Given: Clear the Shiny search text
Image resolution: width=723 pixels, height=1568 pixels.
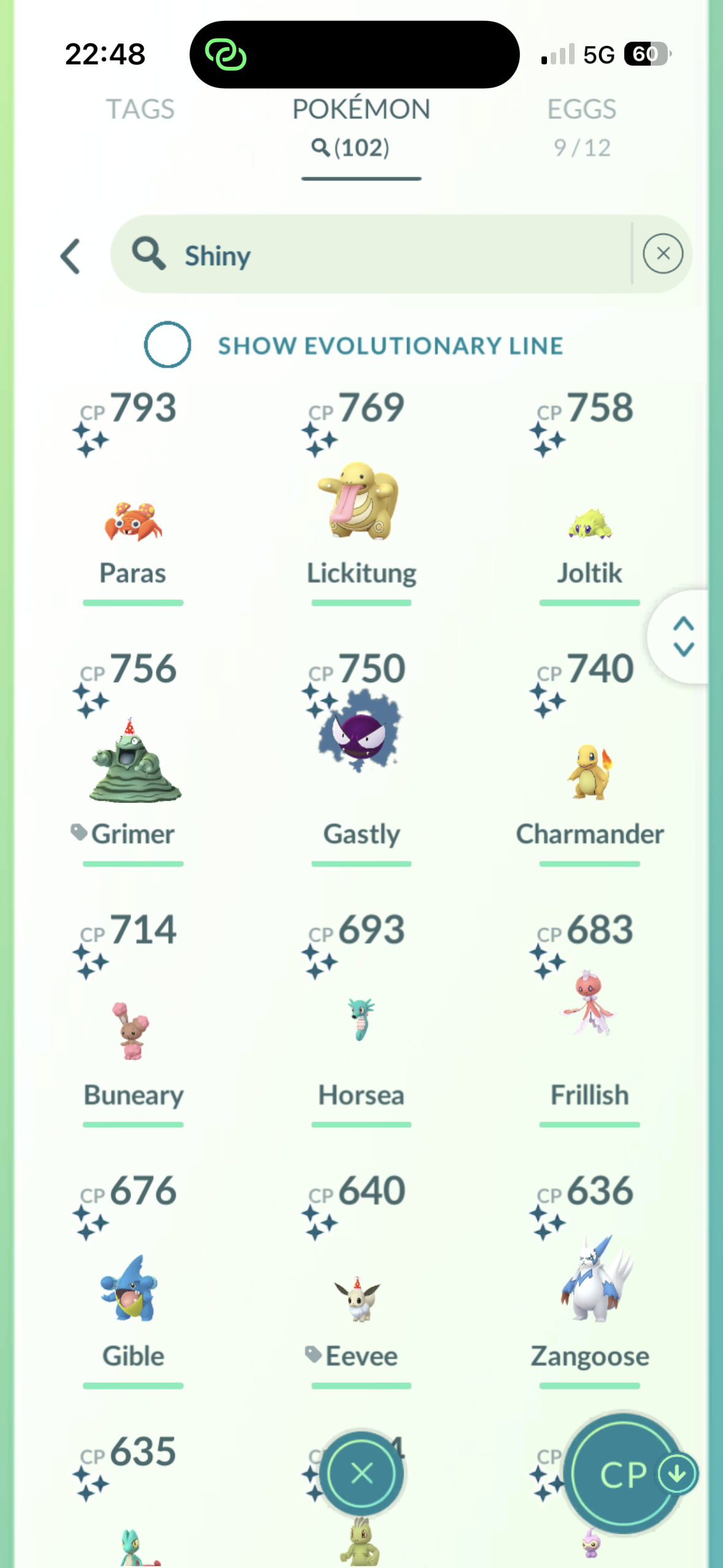Looking at the screenshot, I should (662, 253).
